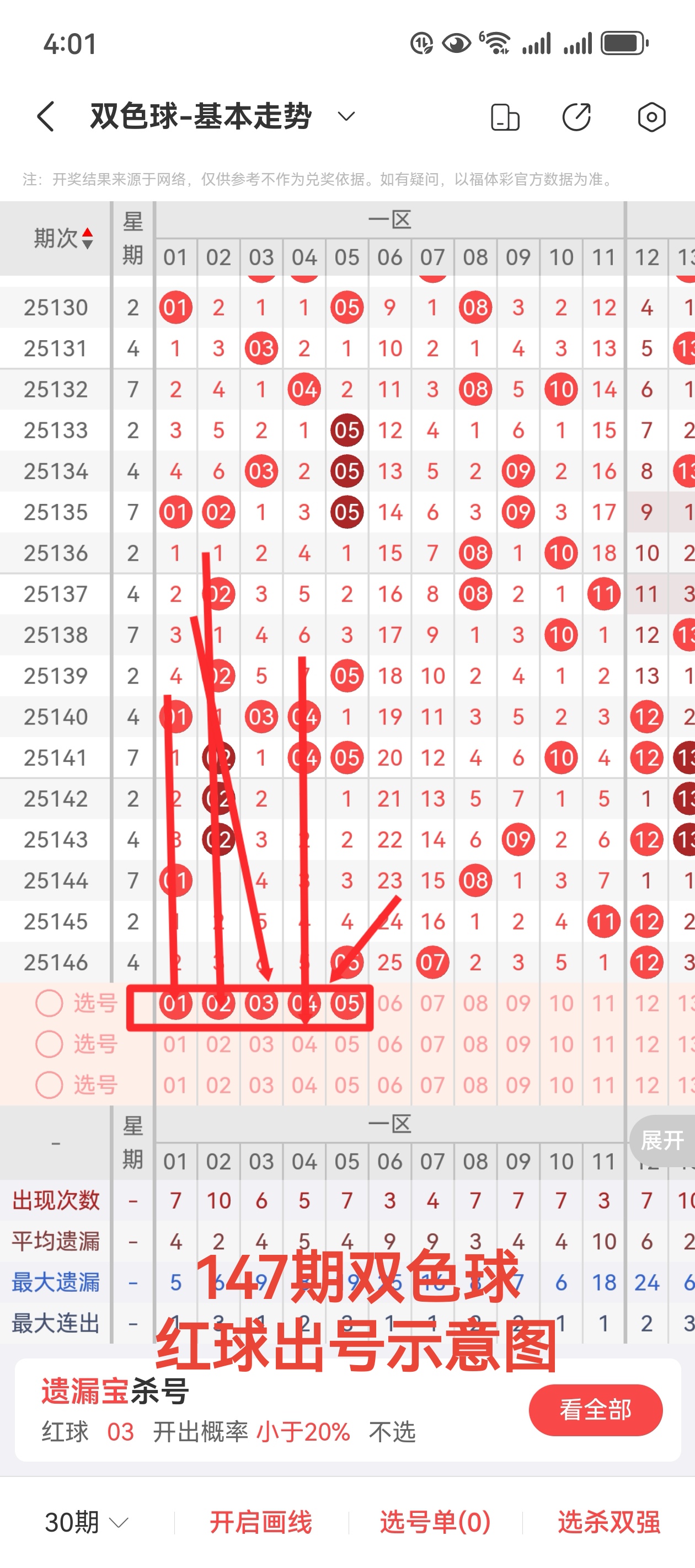Viewport: 695px width, 1568px height.
Task: Tap 看全部 in the 遗漏宝杀号 card
Action: 595,1410
